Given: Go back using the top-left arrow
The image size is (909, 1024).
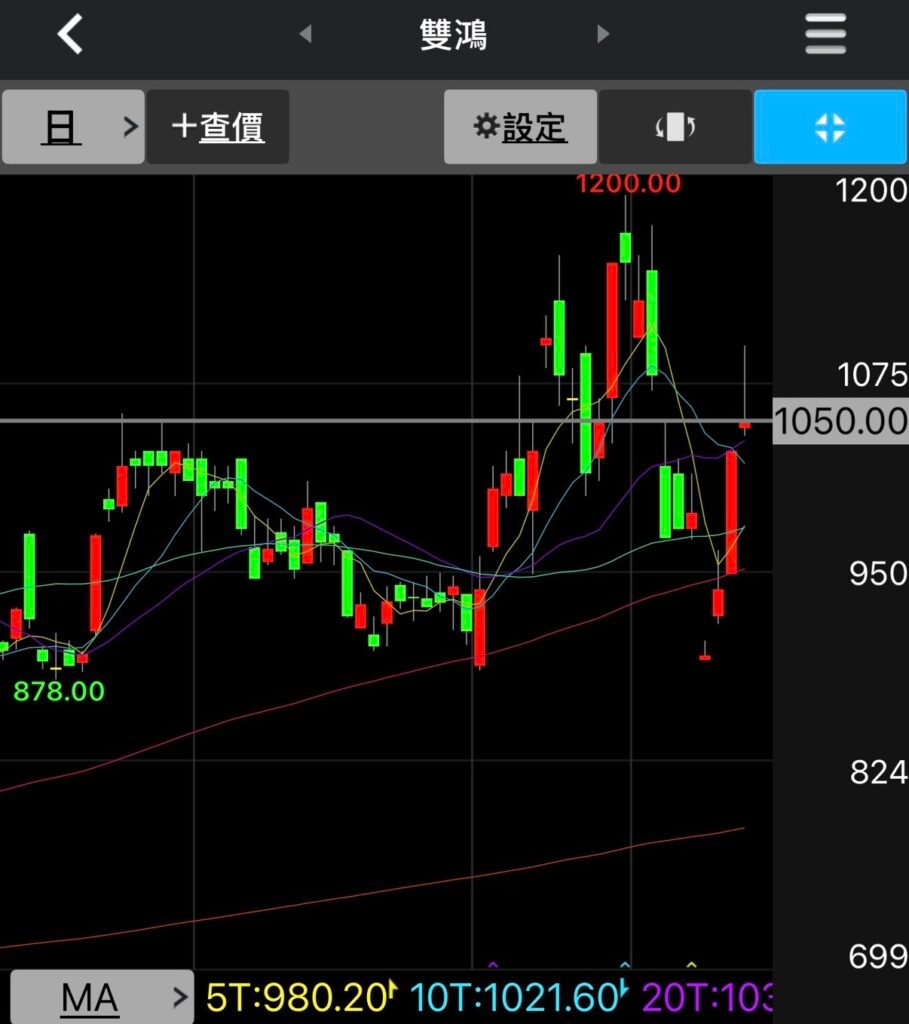Looking at the screenshot, I should (x=70, y=36).
